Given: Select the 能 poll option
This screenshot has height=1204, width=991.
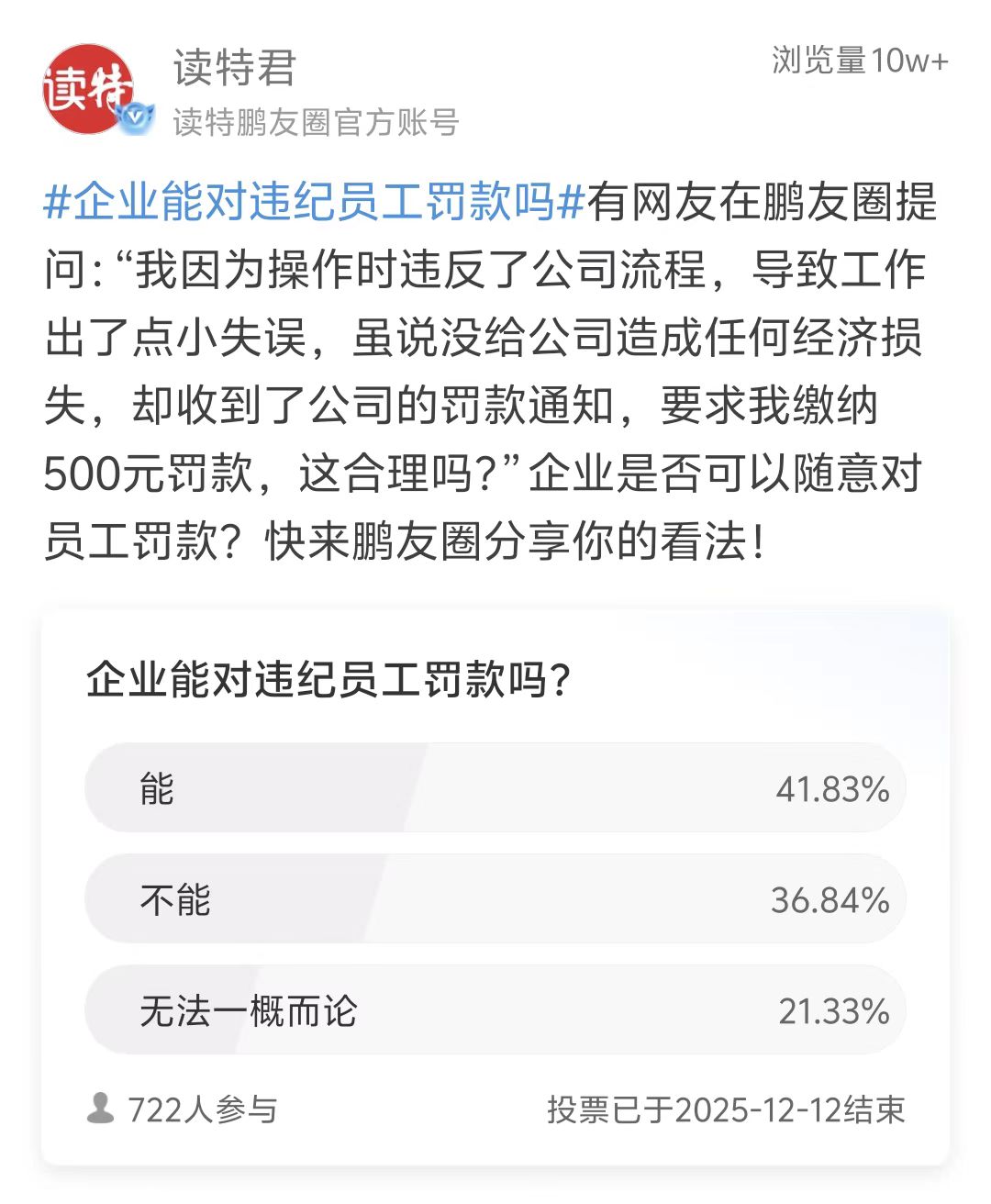Looking at the screenshot, I should [x=495, y=788].
